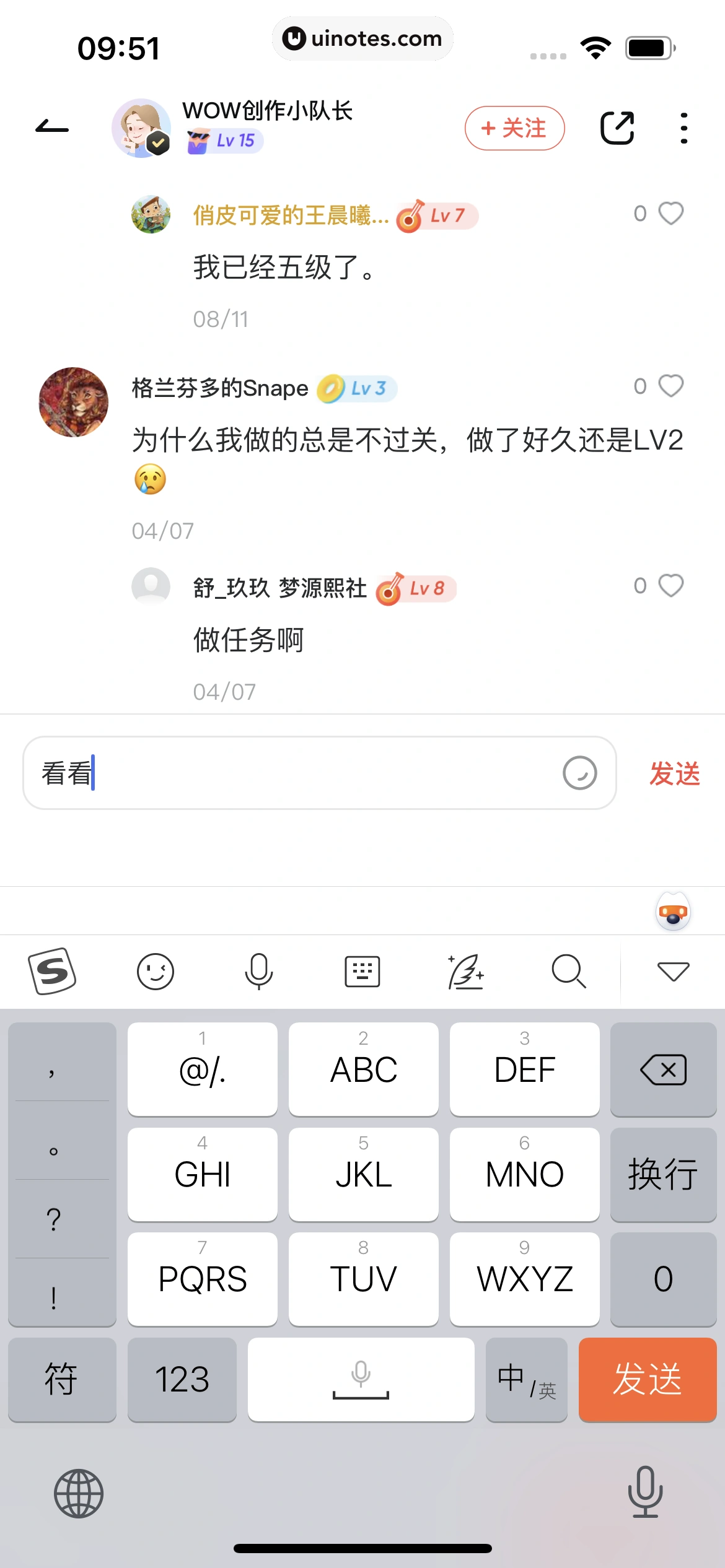Follow WOW创作小队长 via the 关注 button
This screenshot has height=1568, width=725.
[x=514, y=128]
